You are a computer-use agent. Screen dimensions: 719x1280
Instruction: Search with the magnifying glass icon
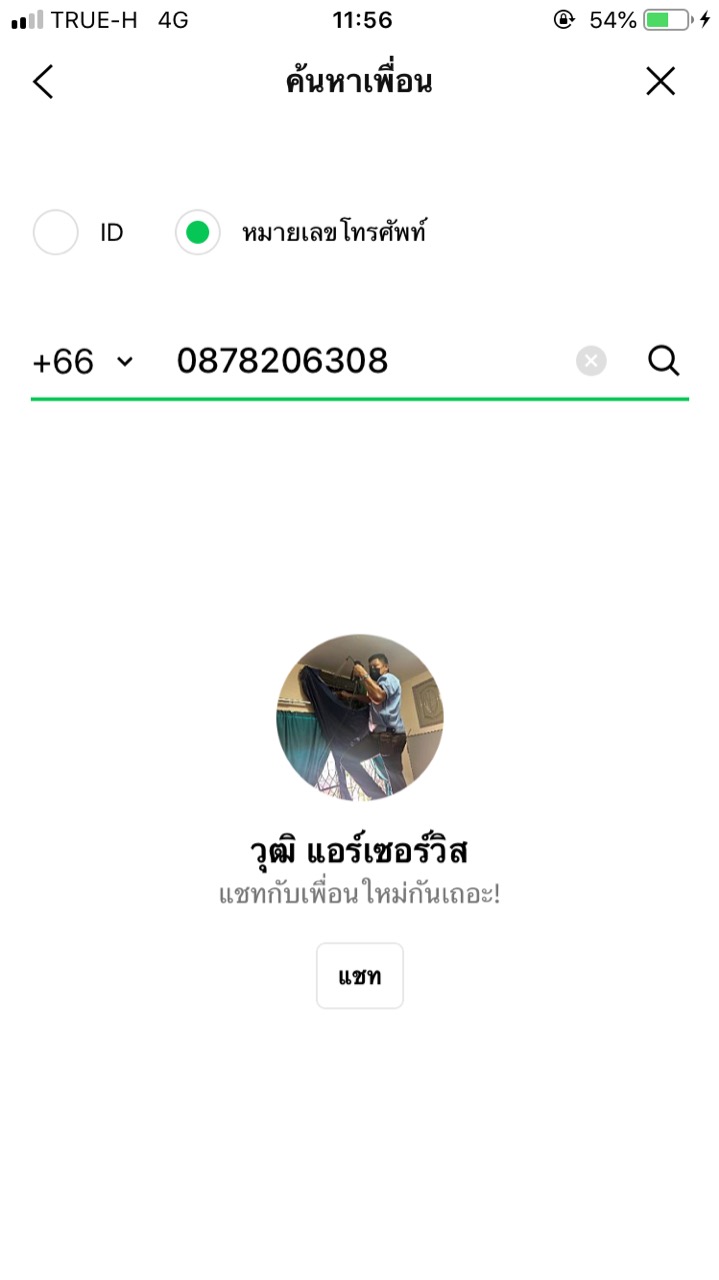pyautogui.click(x=664, y=361)
